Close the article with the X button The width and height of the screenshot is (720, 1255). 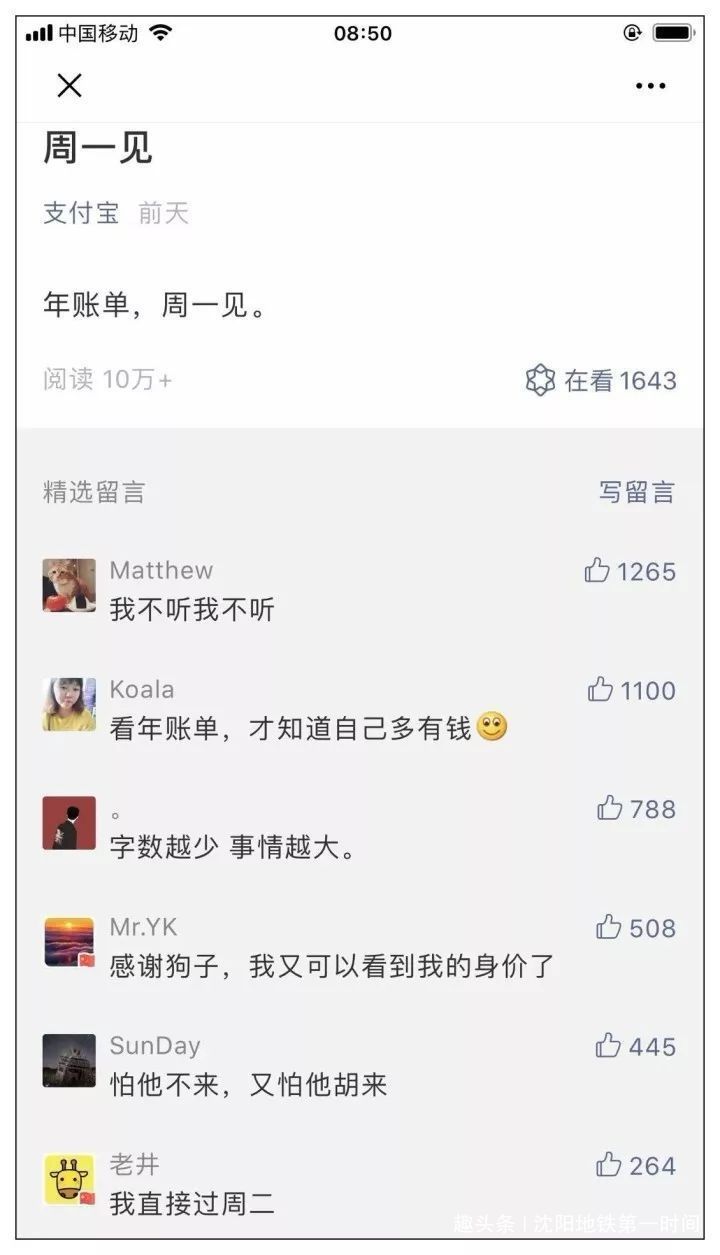69,86
